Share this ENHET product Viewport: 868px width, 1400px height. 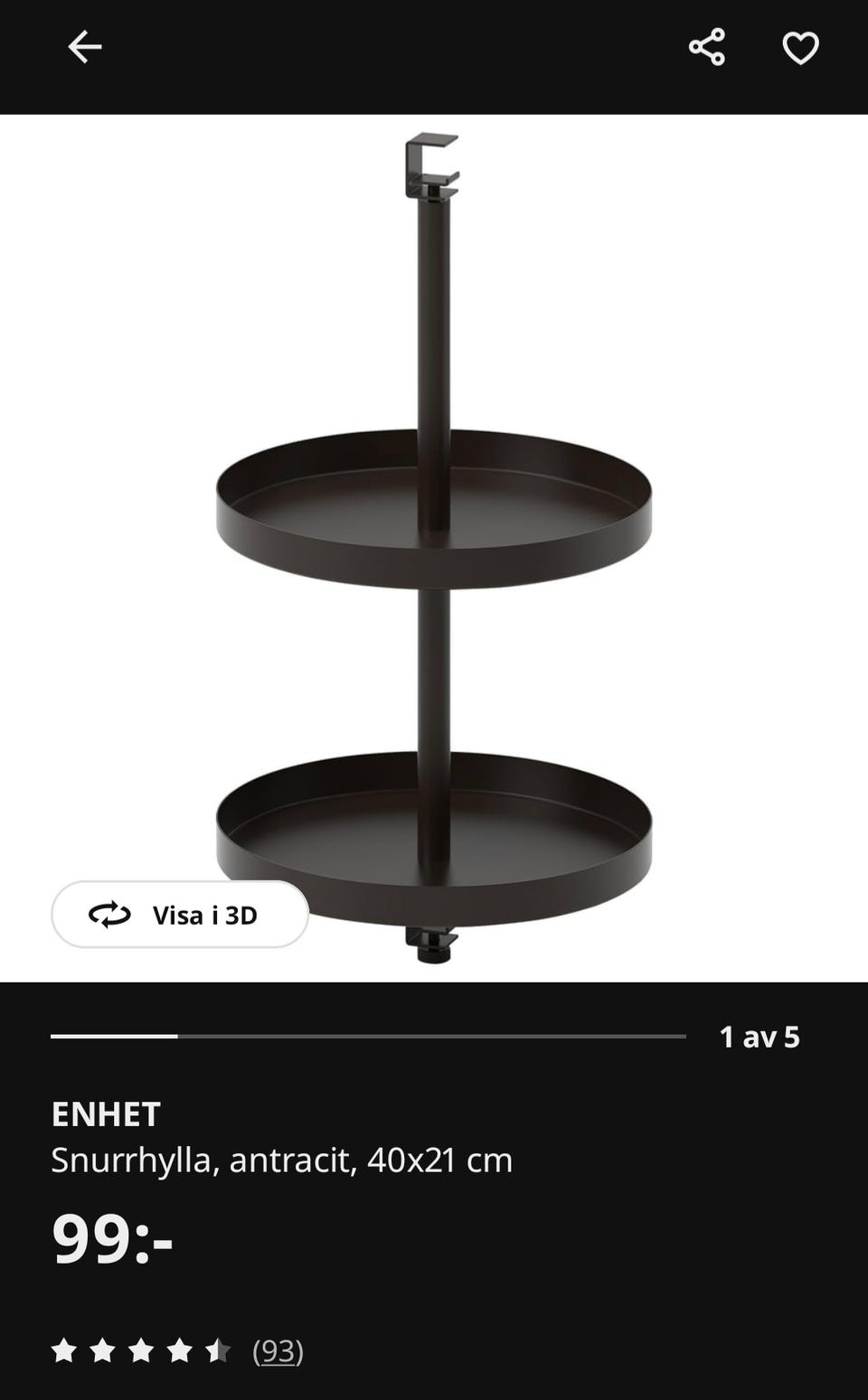[x=706, y=47]
